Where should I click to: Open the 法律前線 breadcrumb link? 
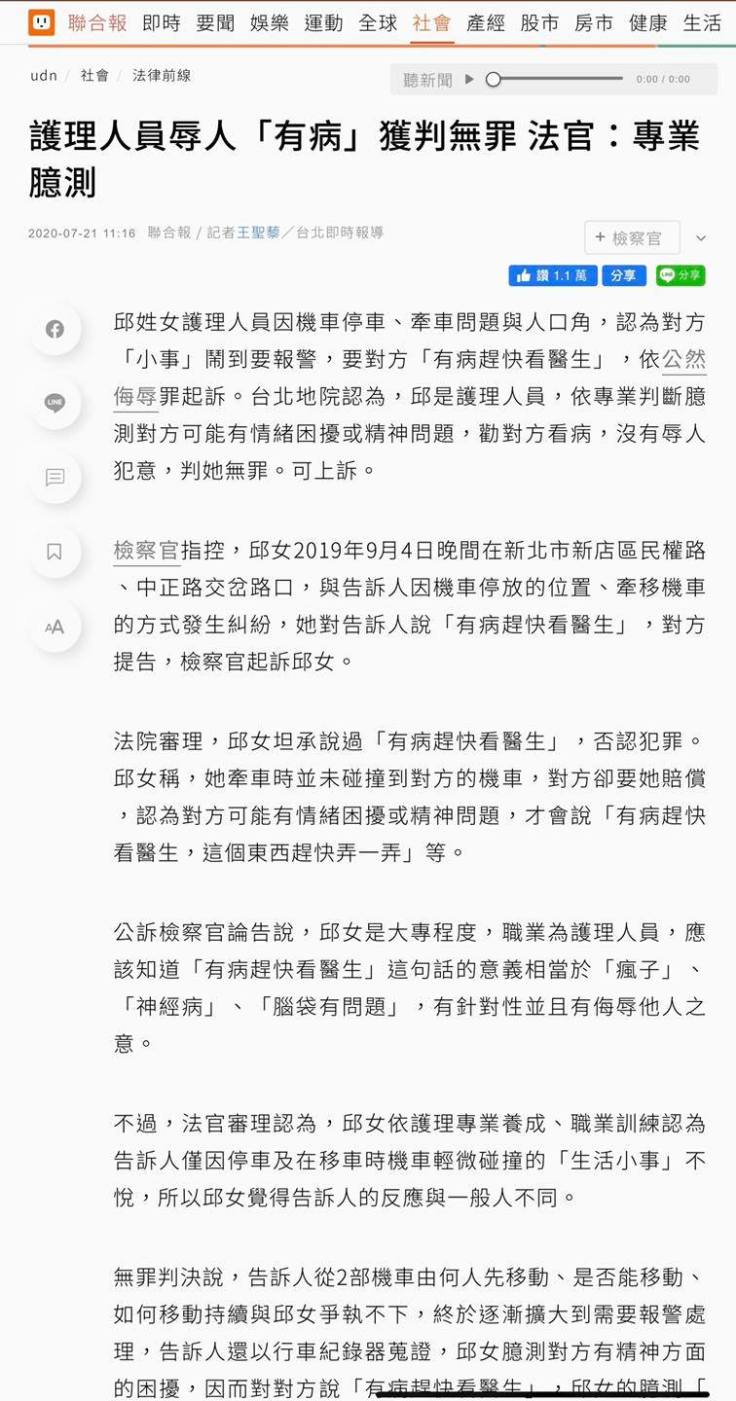[161, 75]
